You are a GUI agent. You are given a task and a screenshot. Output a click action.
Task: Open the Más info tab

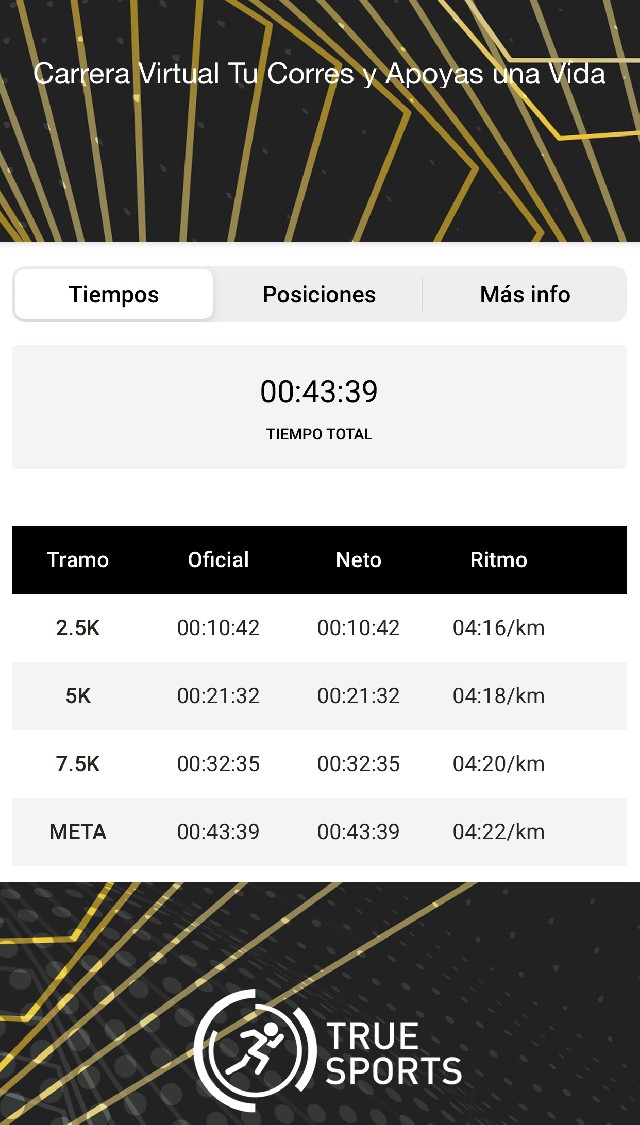[x=524, y=294]
